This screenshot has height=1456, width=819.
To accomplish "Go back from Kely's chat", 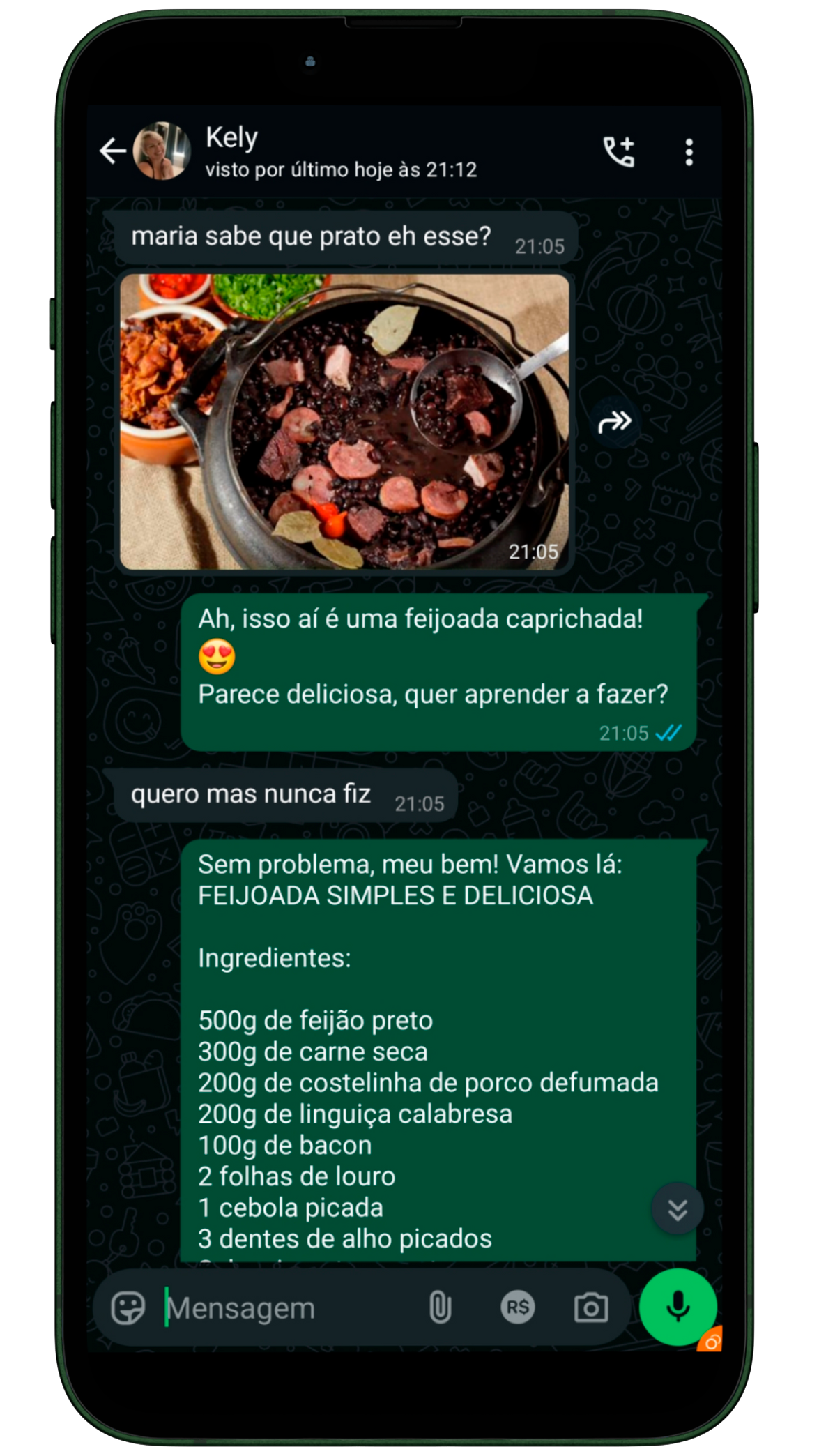I will click(x=112, y=151).
